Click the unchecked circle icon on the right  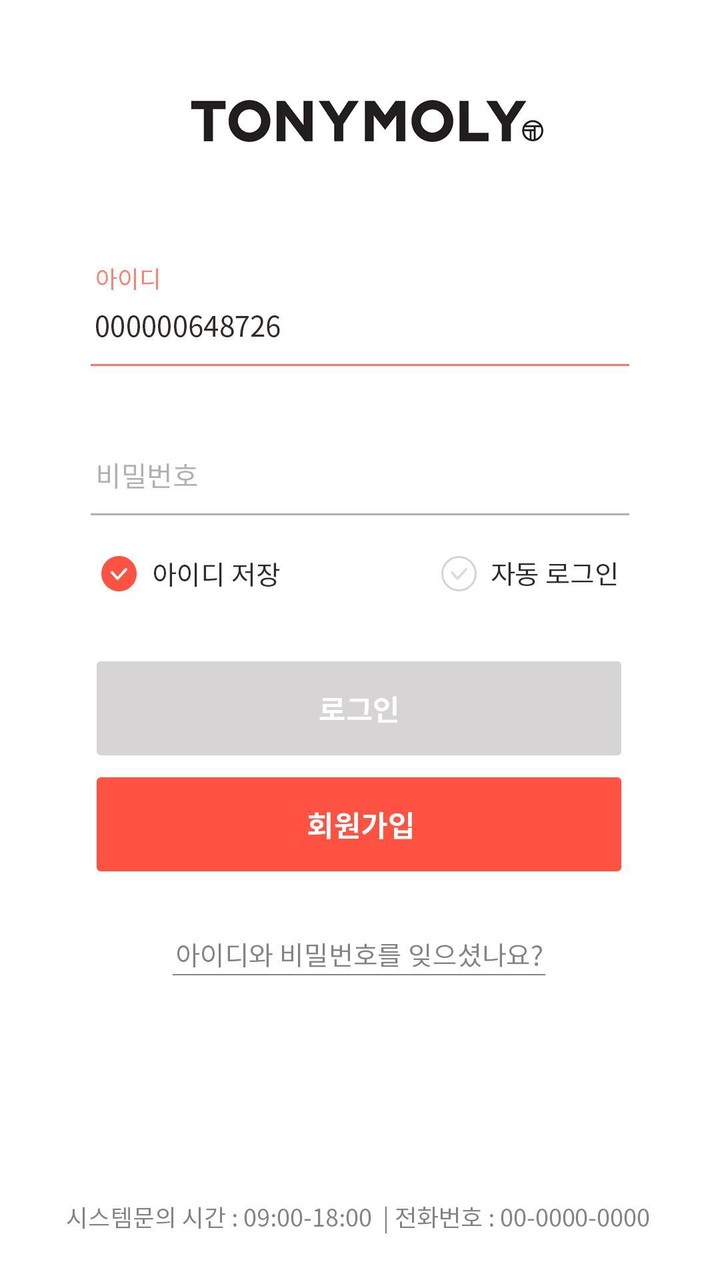tap(457, 574)
